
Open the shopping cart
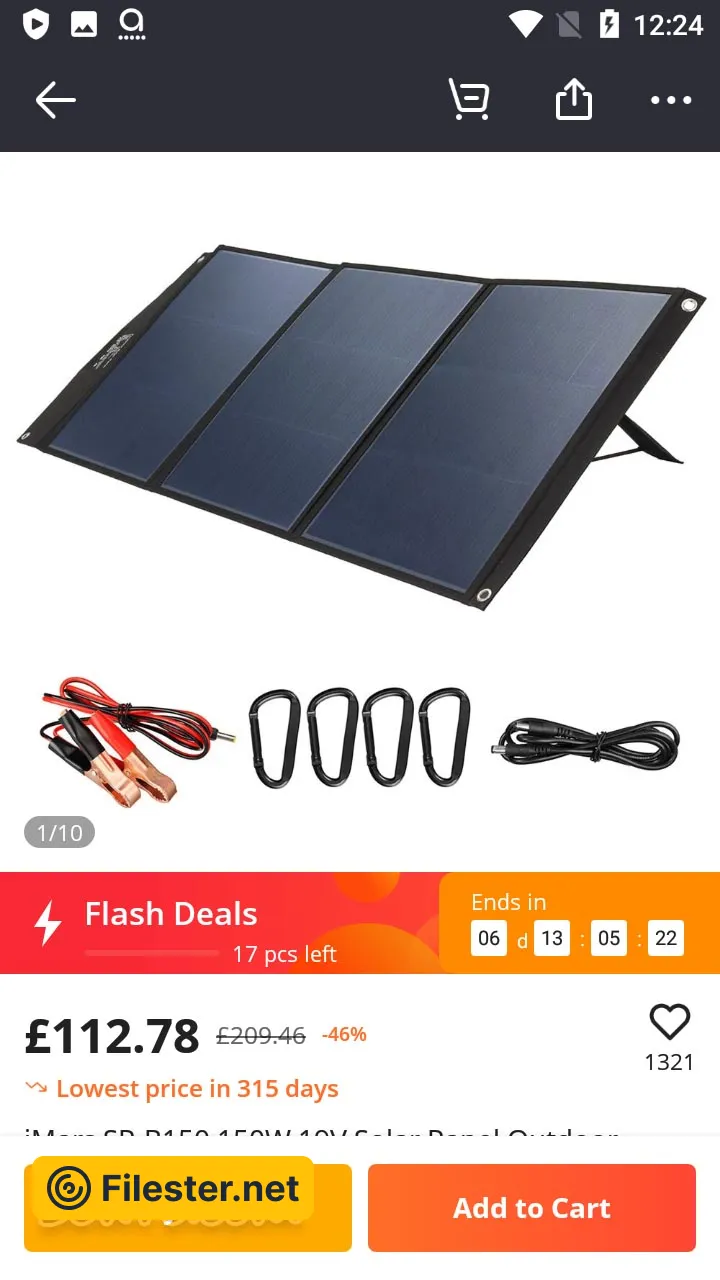point(468,100)
